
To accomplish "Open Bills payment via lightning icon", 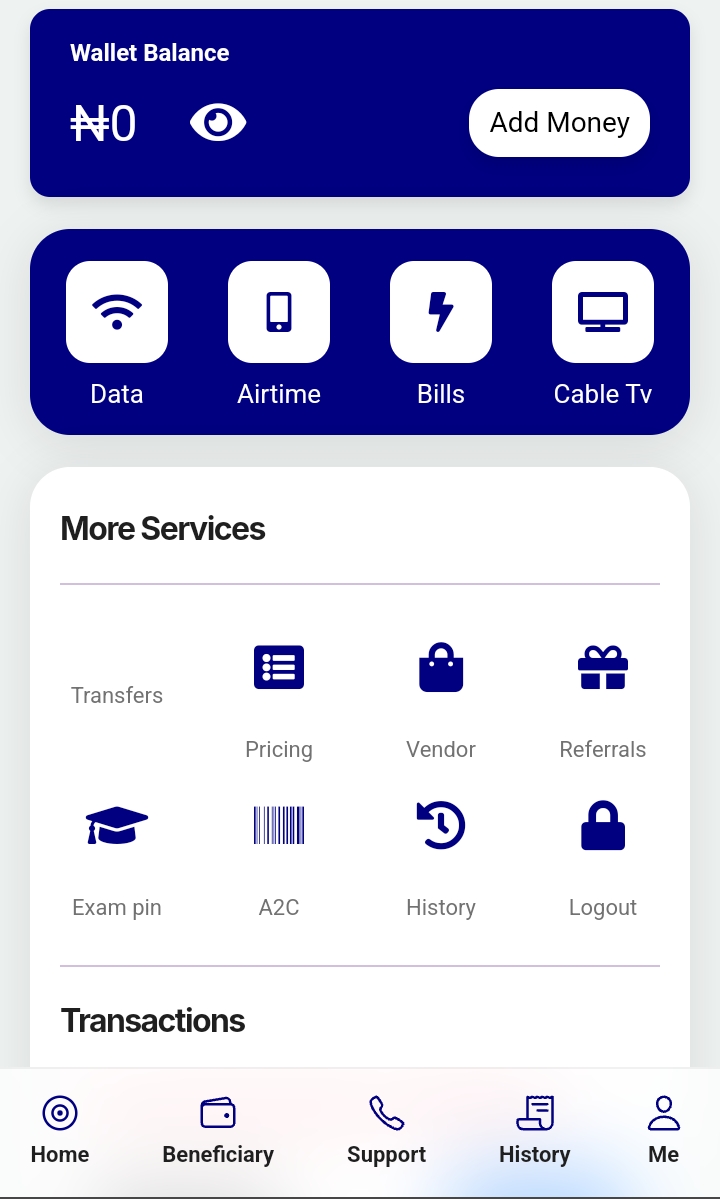I will pos(440,311).
